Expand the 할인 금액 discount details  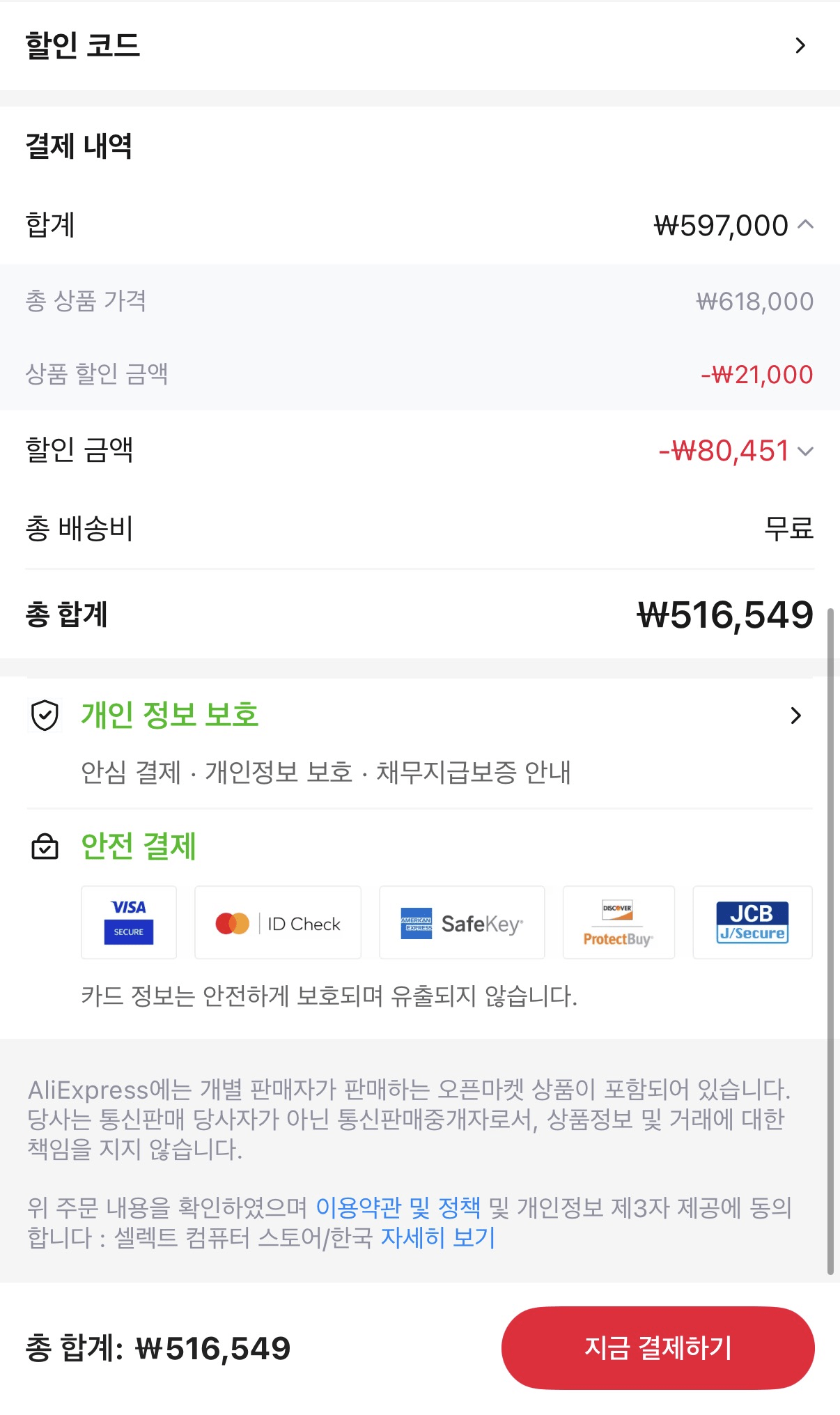point(807,451)
